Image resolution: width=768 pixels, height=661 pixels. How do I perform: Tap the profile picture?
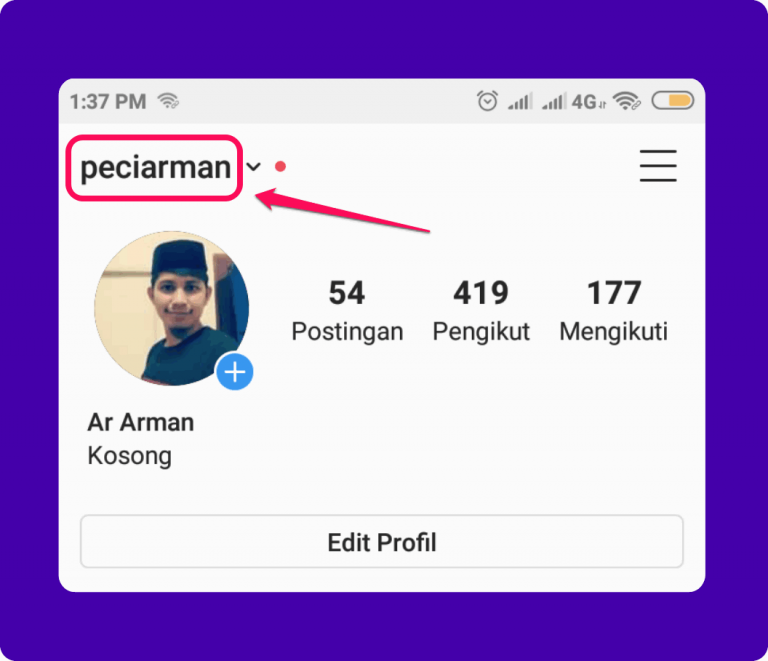tap(171, 308)
